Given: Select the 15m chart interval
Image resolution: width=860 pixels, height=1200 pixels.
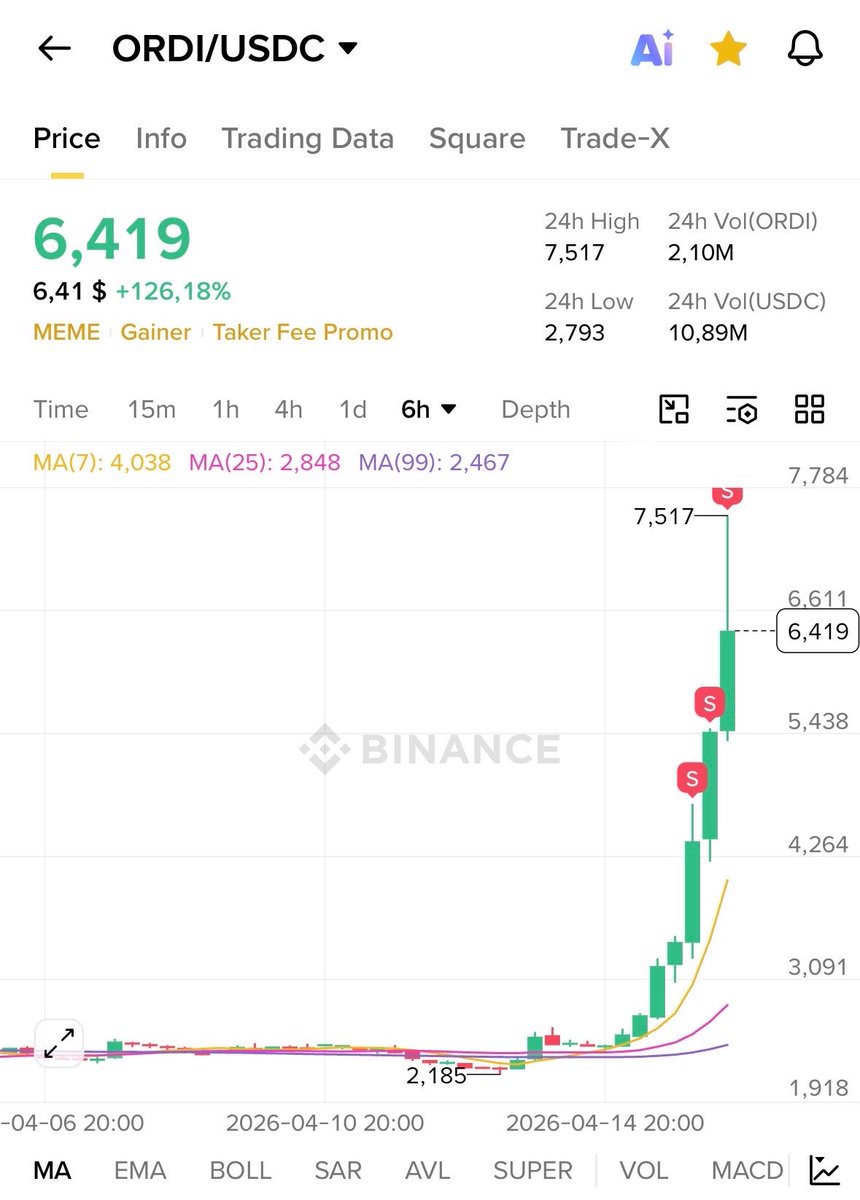Looking at the screenshot, I should click(x=151, y=409).
